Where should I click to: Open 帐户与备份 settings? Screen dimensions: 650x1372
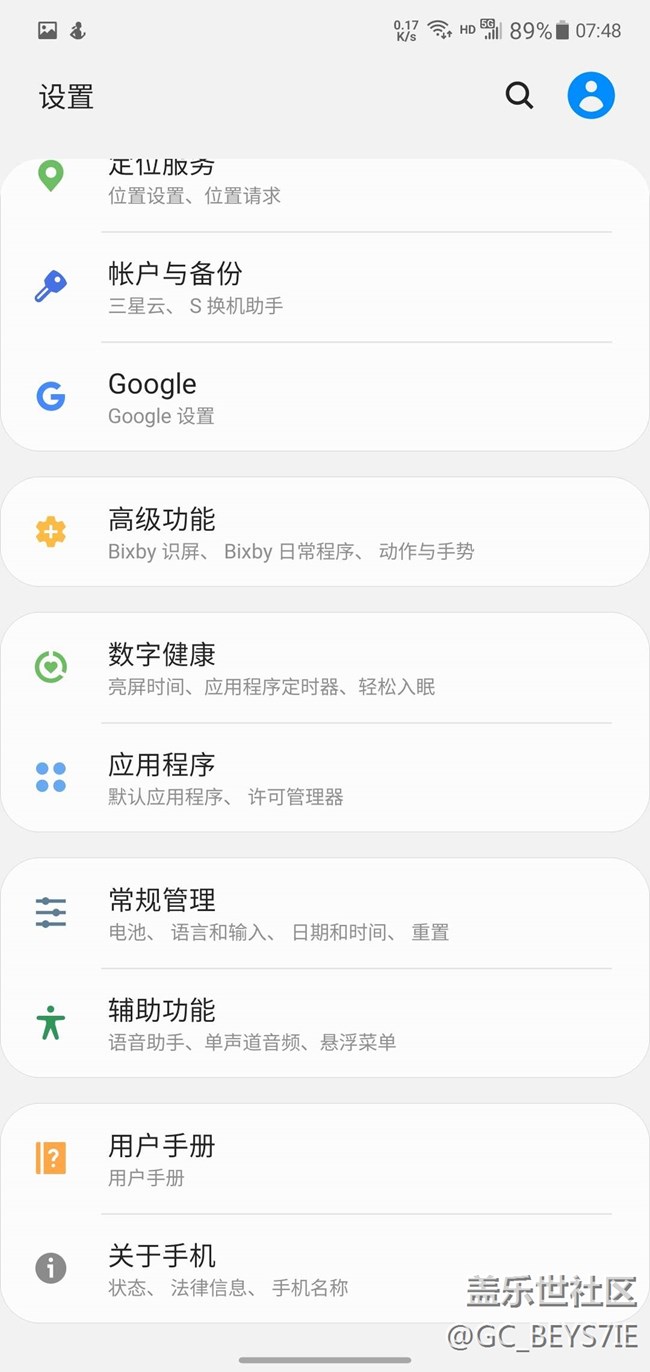(x=325, y=288)
